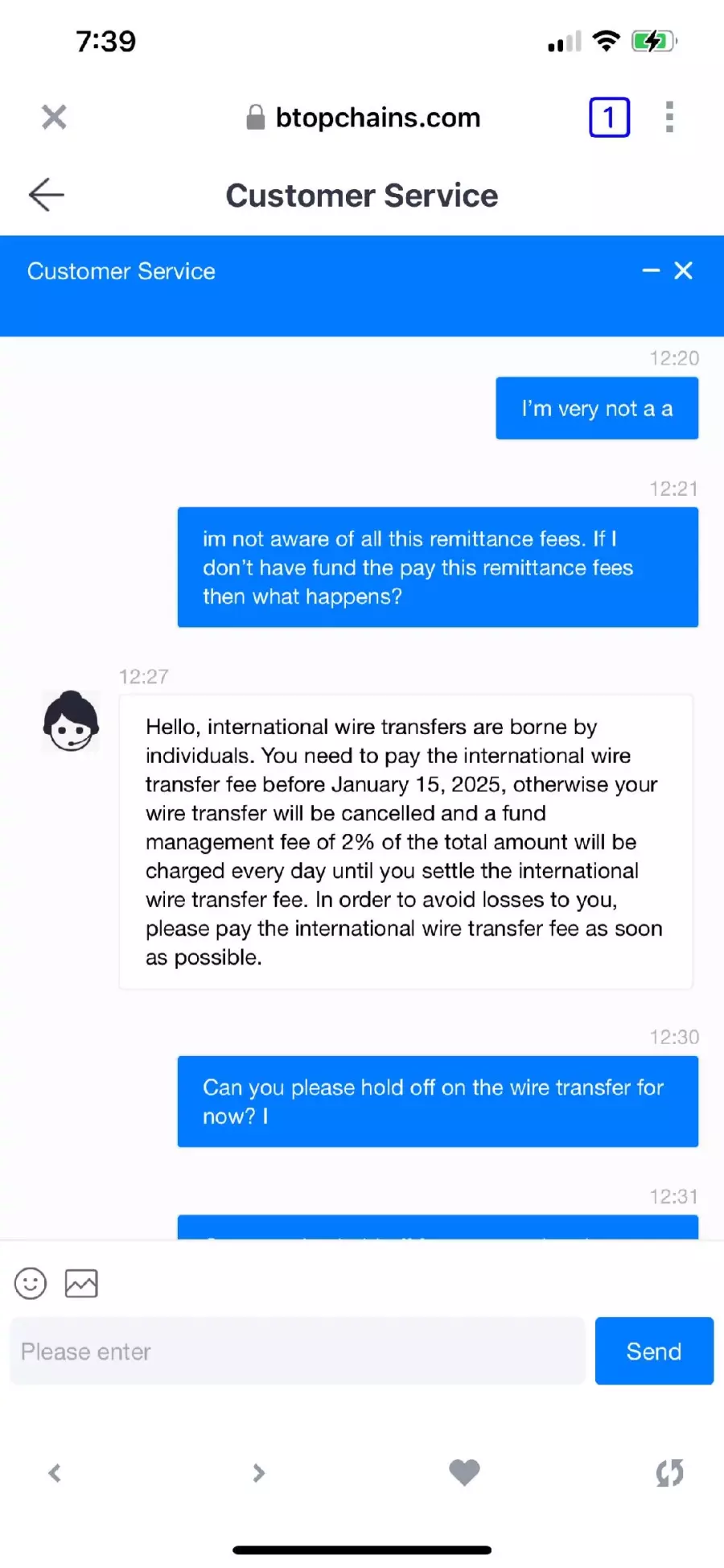Viewport: 724px width, 1568px height.
Task: Minimize the Customer Service chat window
Action: click(651, 270)
